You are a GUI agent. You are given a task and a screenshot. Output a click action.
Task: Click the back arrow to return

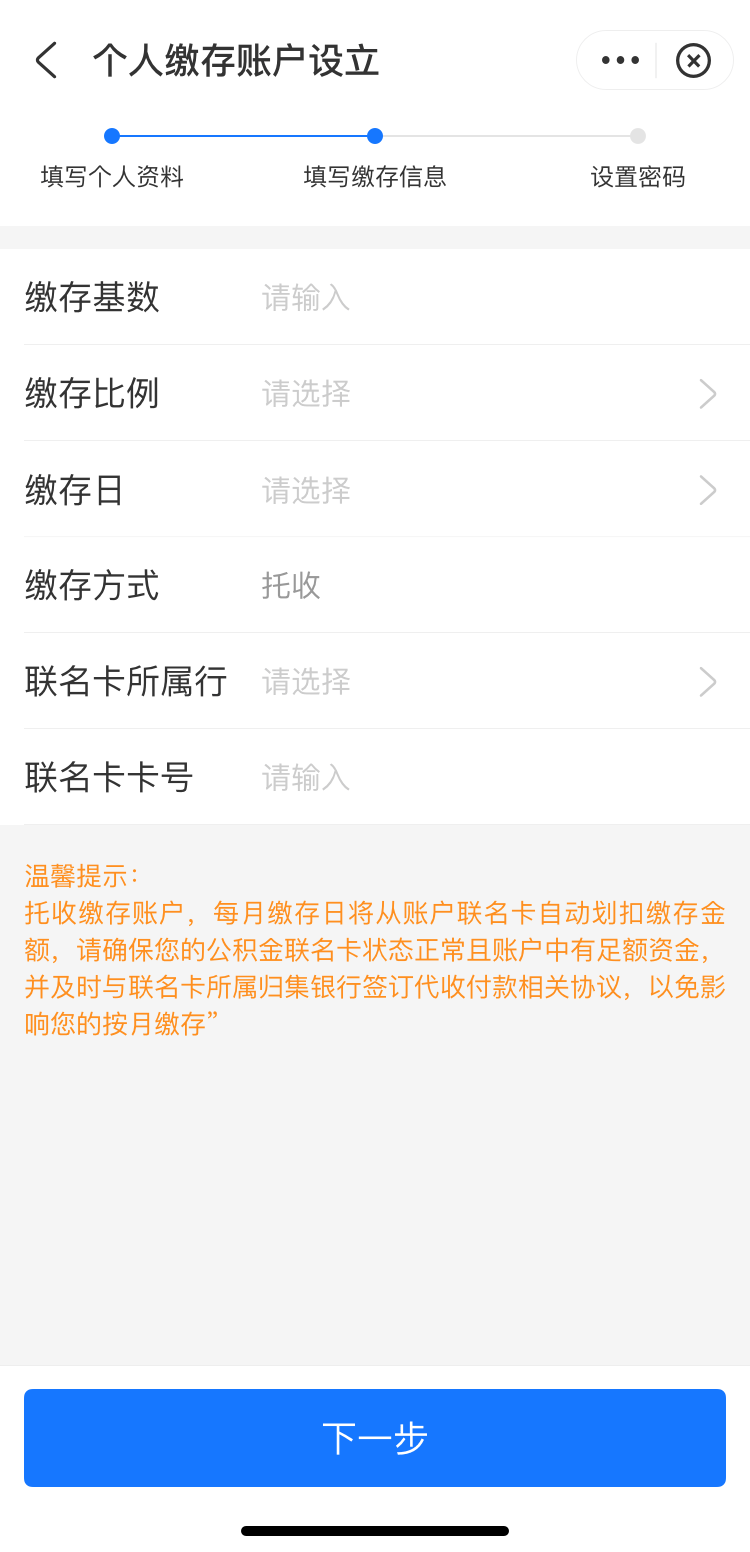(x=46, y=60)
